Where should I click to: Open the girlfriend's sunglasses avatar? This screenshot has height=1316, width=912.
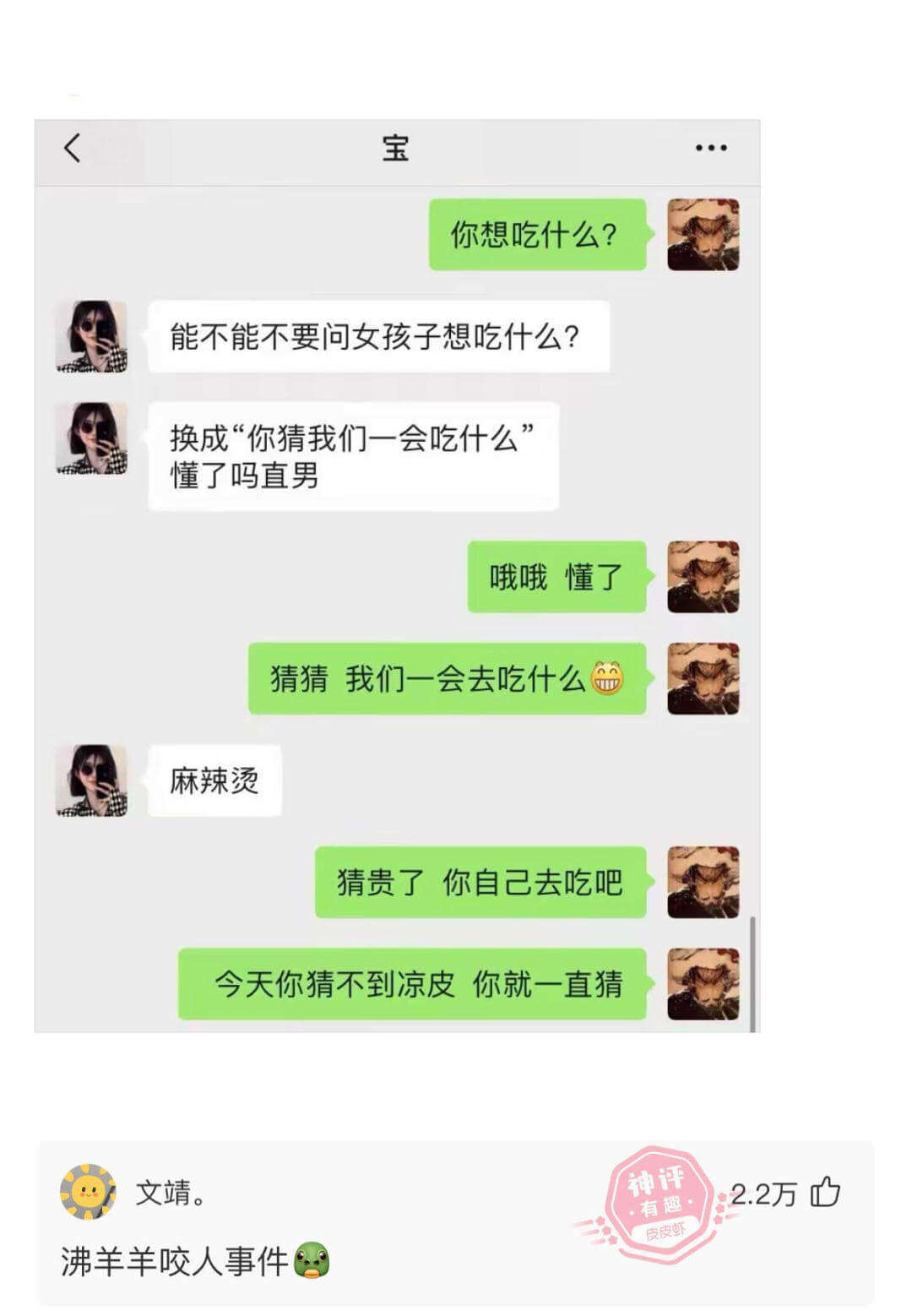[93, 336]
